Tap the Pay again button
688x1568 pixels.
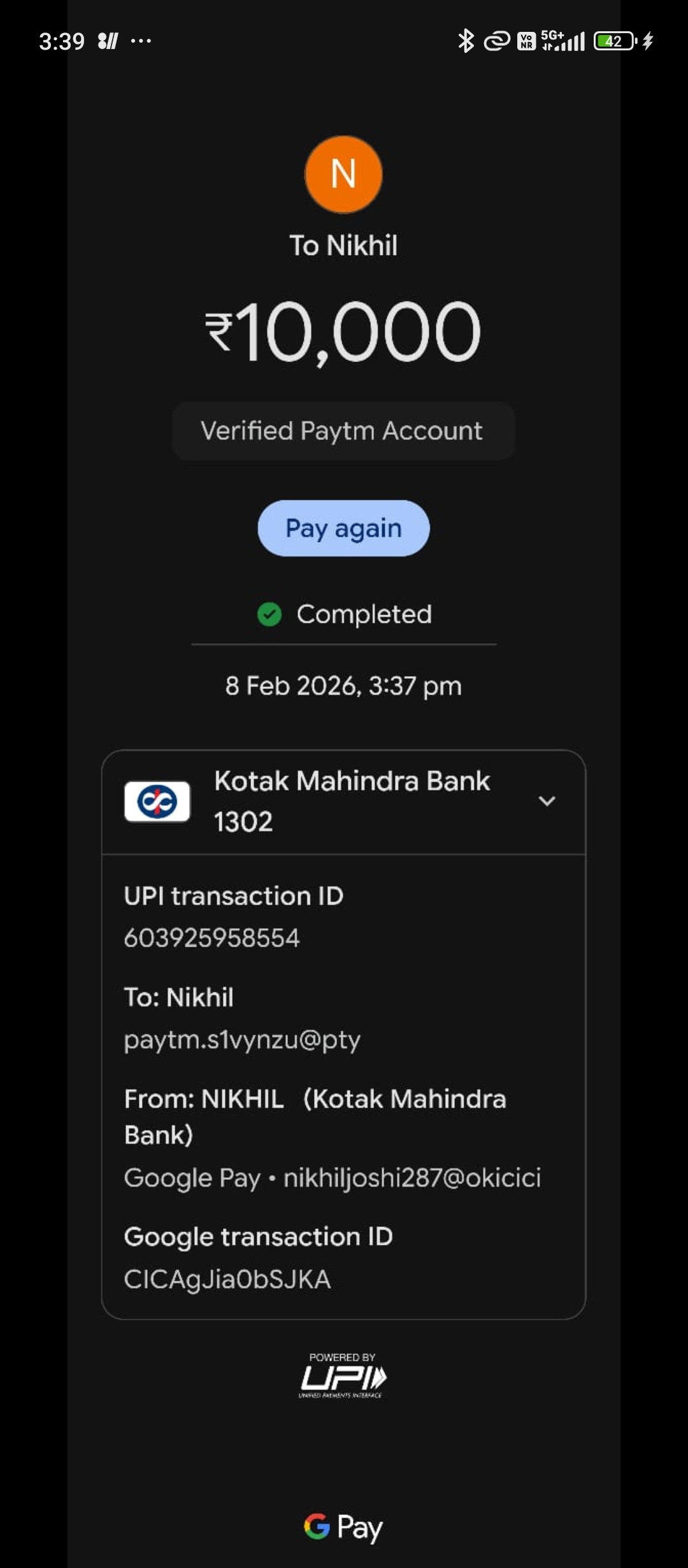point(343,528)
